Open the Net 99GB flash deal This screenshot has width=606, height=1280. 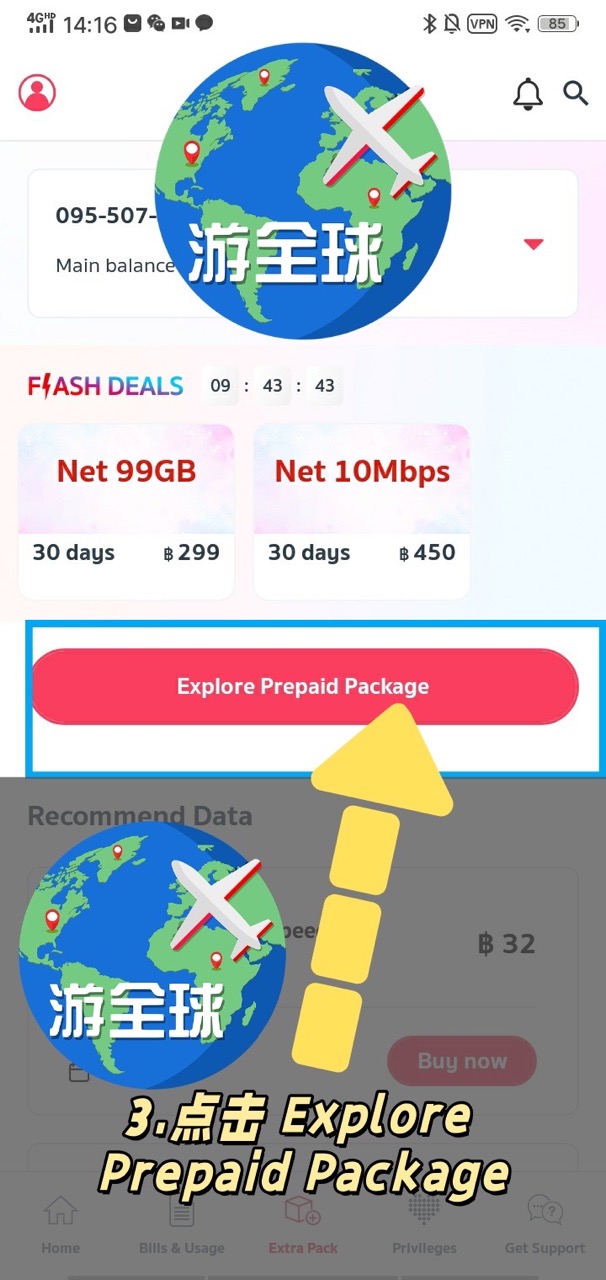click(x=126, y=510)
